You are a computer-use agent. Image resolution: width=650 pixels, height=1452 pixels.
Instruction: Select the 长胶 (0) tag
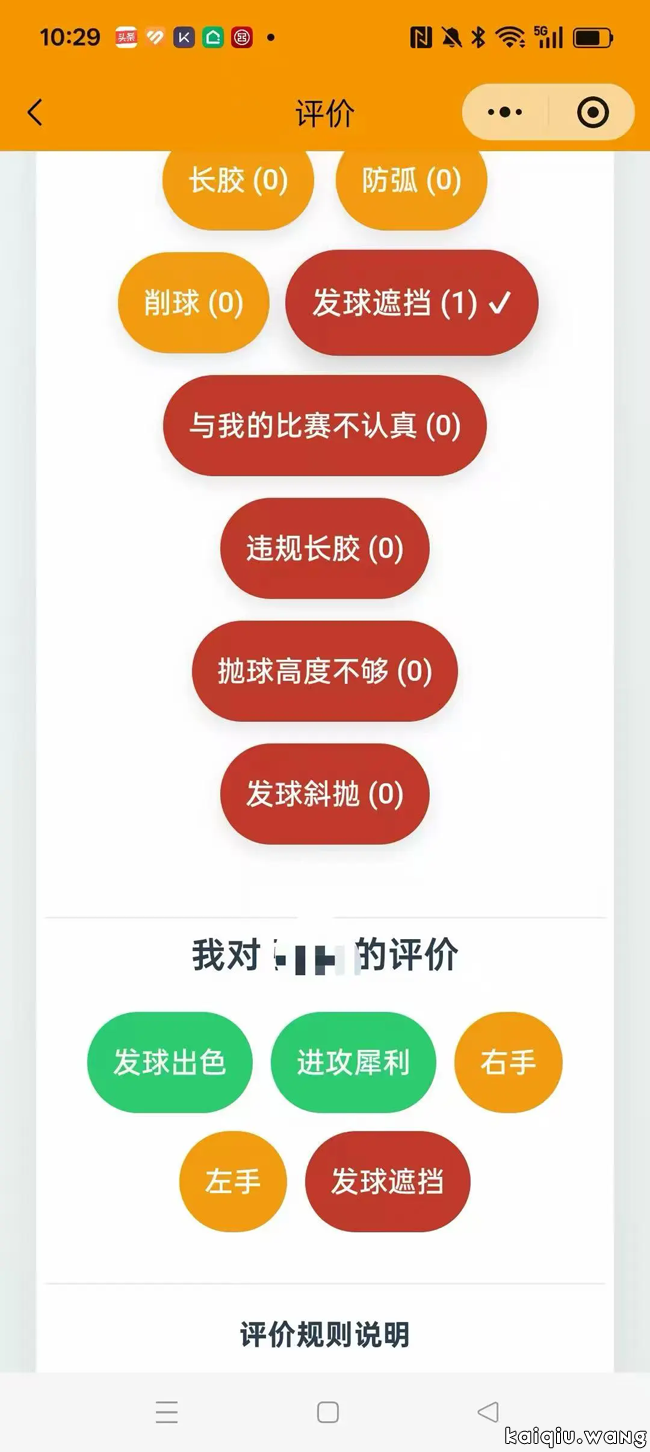pos(238,182)
